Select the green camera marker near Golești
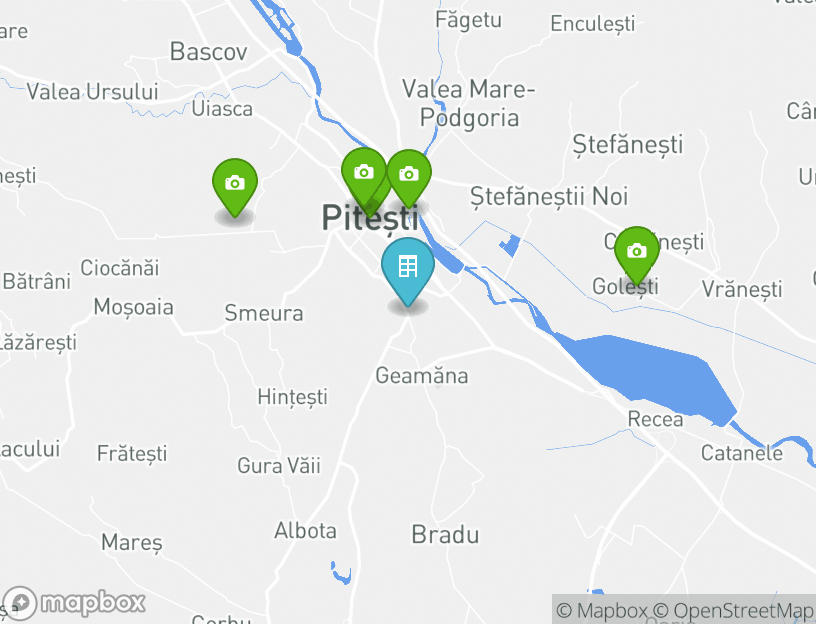The image size is (816, 624). tap(636, 252)
